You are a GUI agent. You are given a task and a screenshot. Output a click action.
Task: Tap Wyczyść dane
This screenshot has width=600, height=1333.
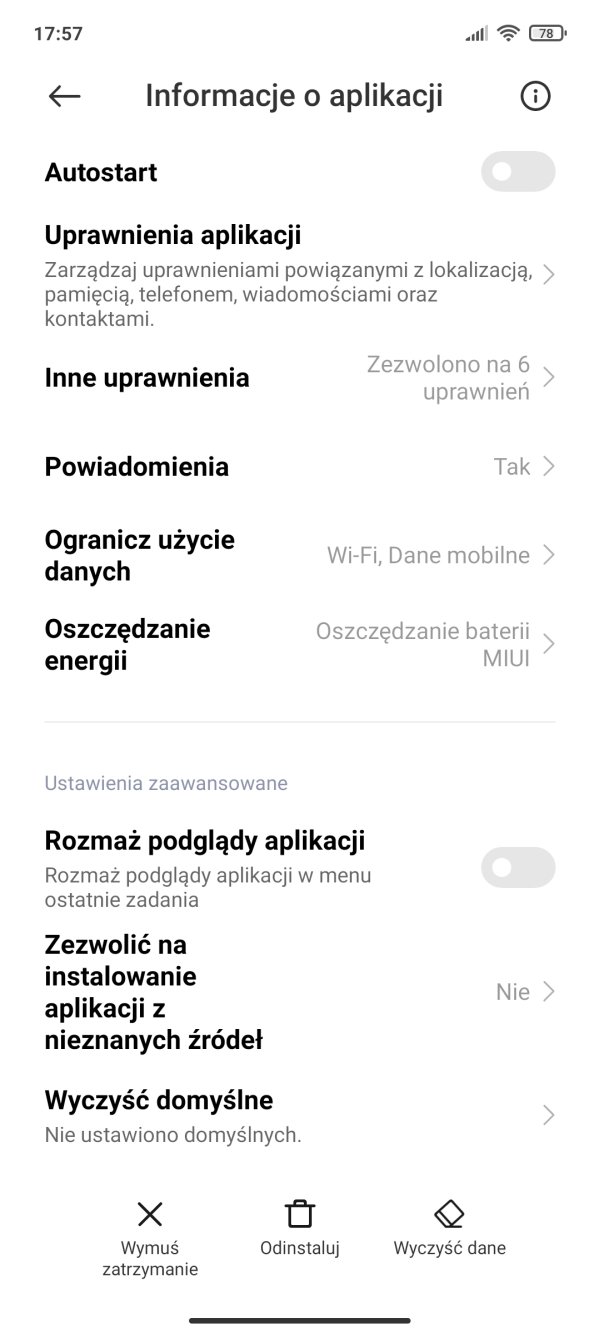click(x=450, y=1228)
